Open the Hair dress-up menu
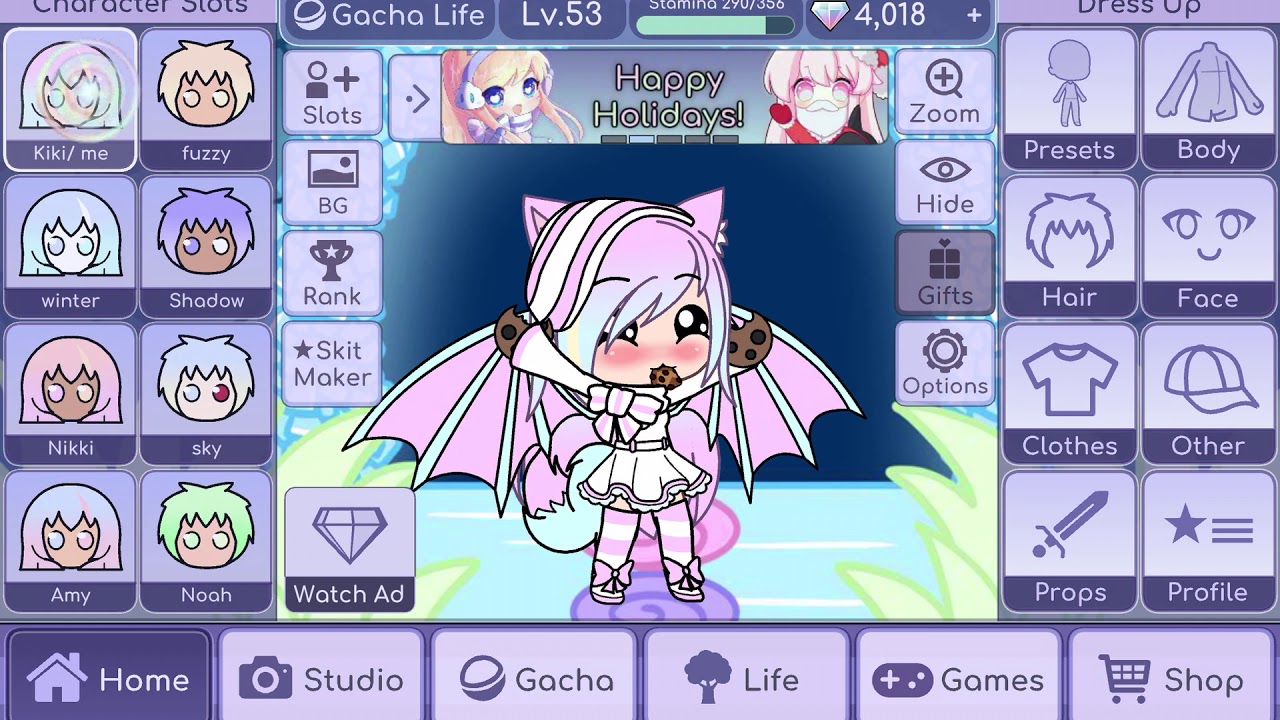This screenshot has height=720, width=1280. 1069,247
